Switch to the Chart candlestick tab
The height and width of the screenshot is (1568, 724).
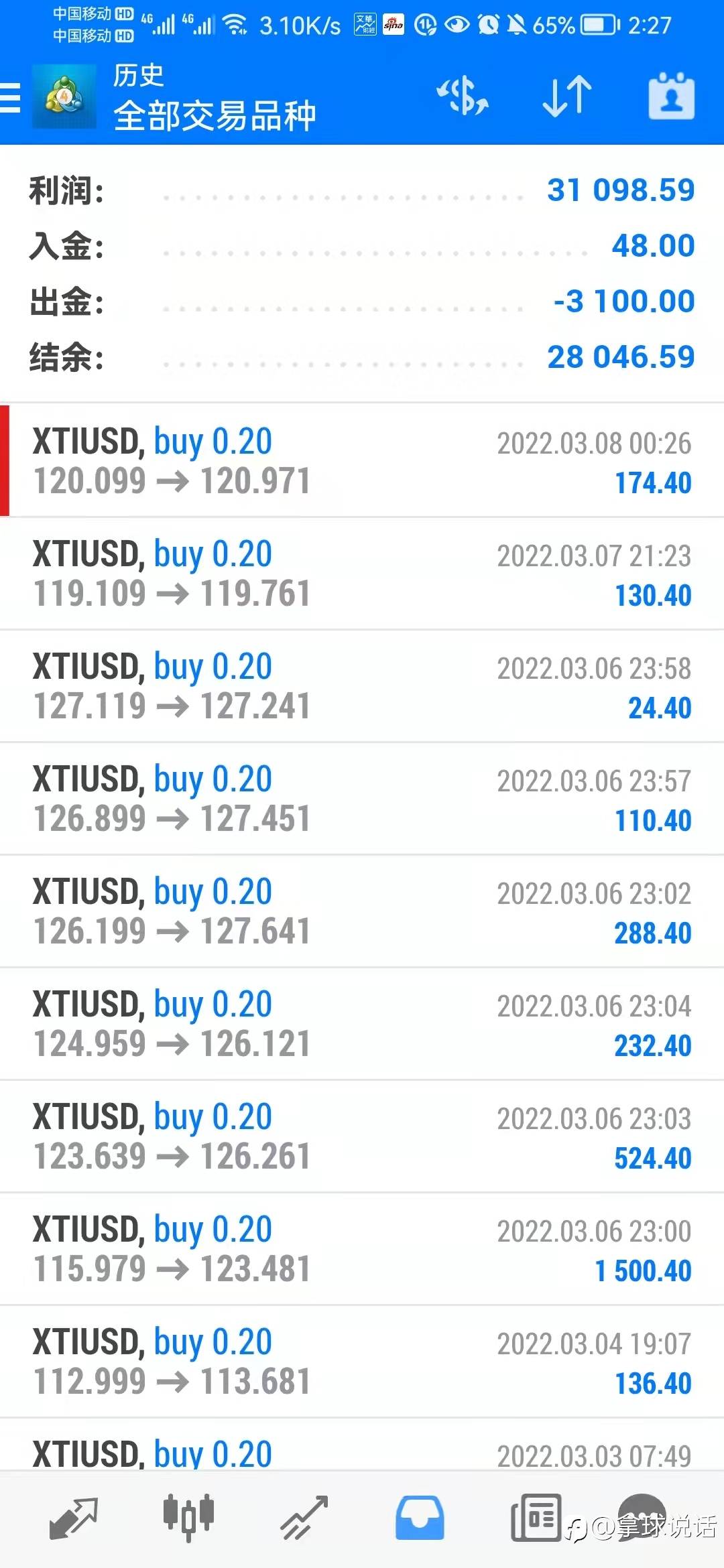tap(188, 1518)
